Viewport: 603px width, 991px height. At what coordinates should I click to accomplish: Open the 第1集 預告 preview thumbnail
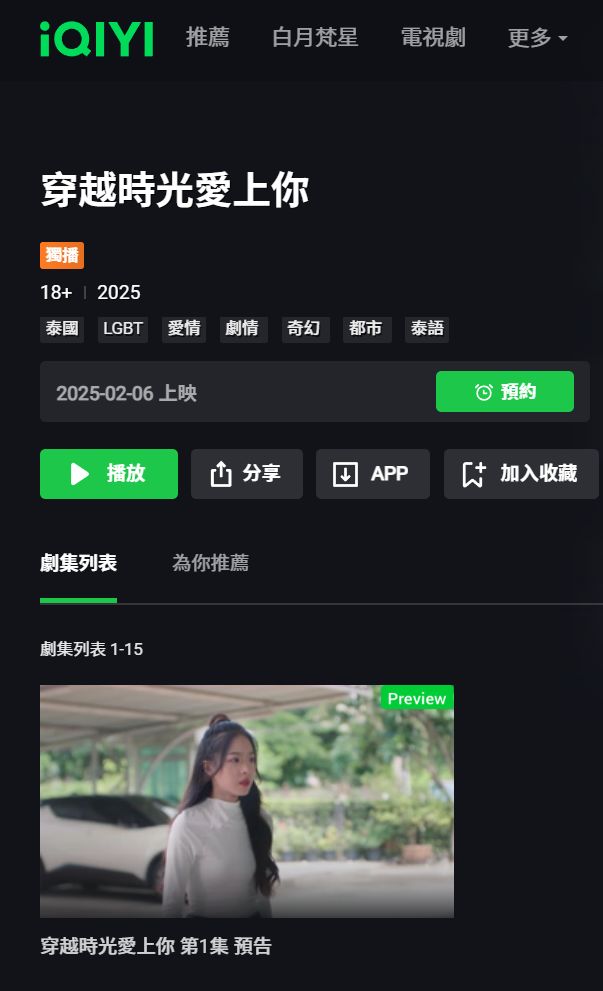(x=246, y=801)
